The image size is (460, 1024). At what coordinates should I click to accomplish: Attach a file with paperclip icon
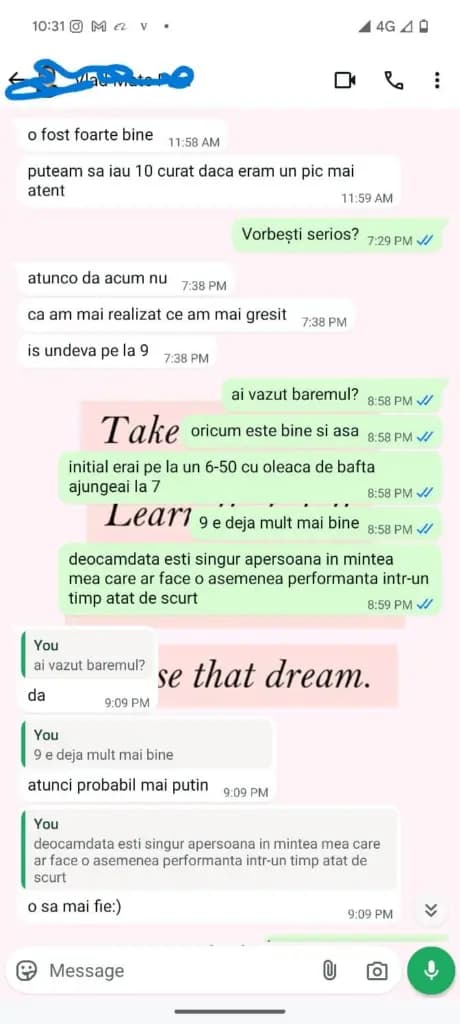[x=329, y=971]
